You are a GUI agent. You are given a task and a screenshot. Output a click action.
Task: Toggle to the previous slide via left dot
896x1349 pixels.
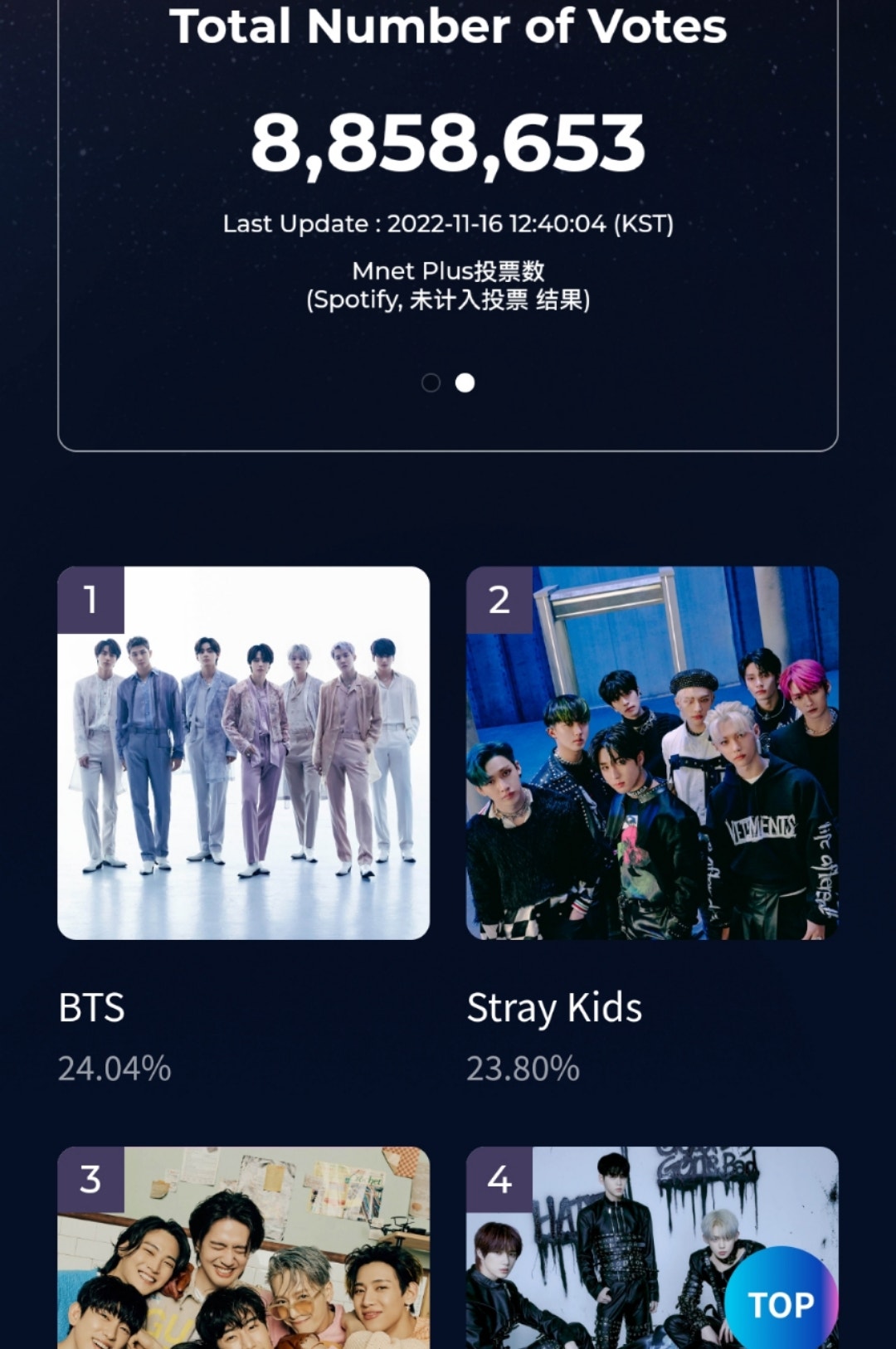tap(430, 383)
